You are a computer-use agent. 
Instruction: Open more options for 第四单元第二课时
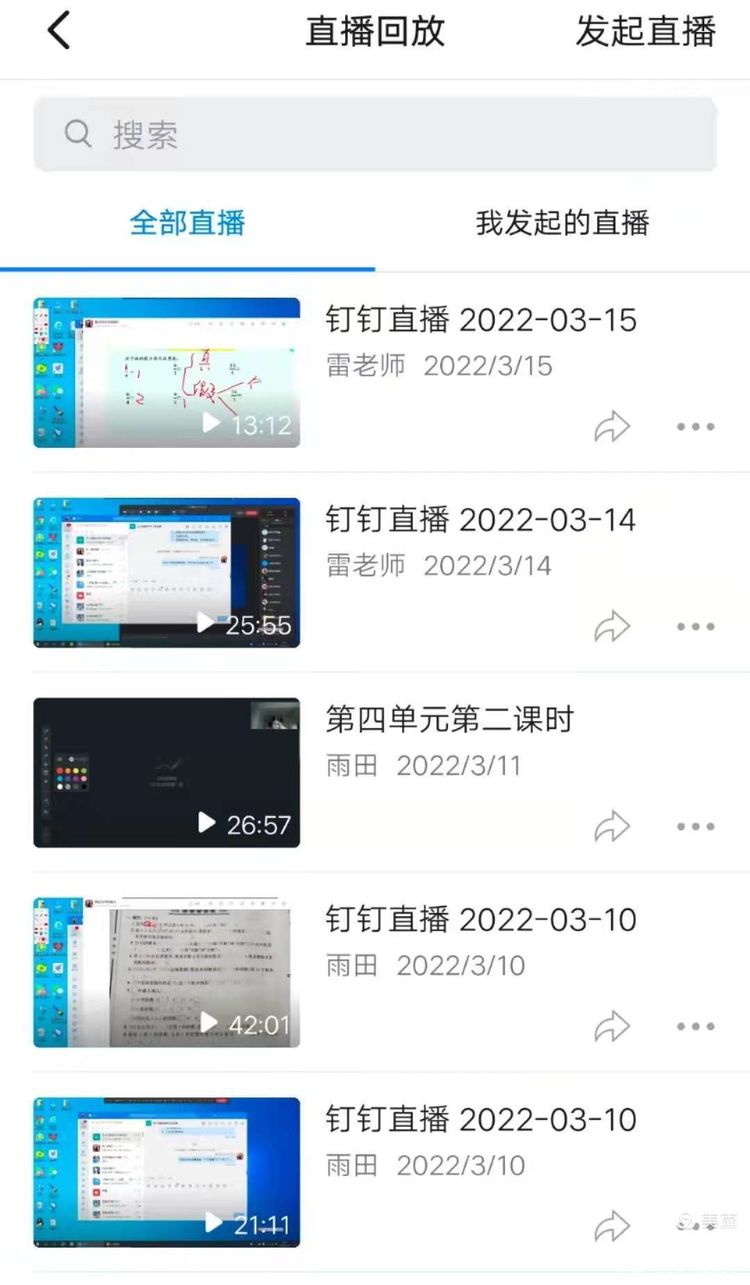(695, 827)
